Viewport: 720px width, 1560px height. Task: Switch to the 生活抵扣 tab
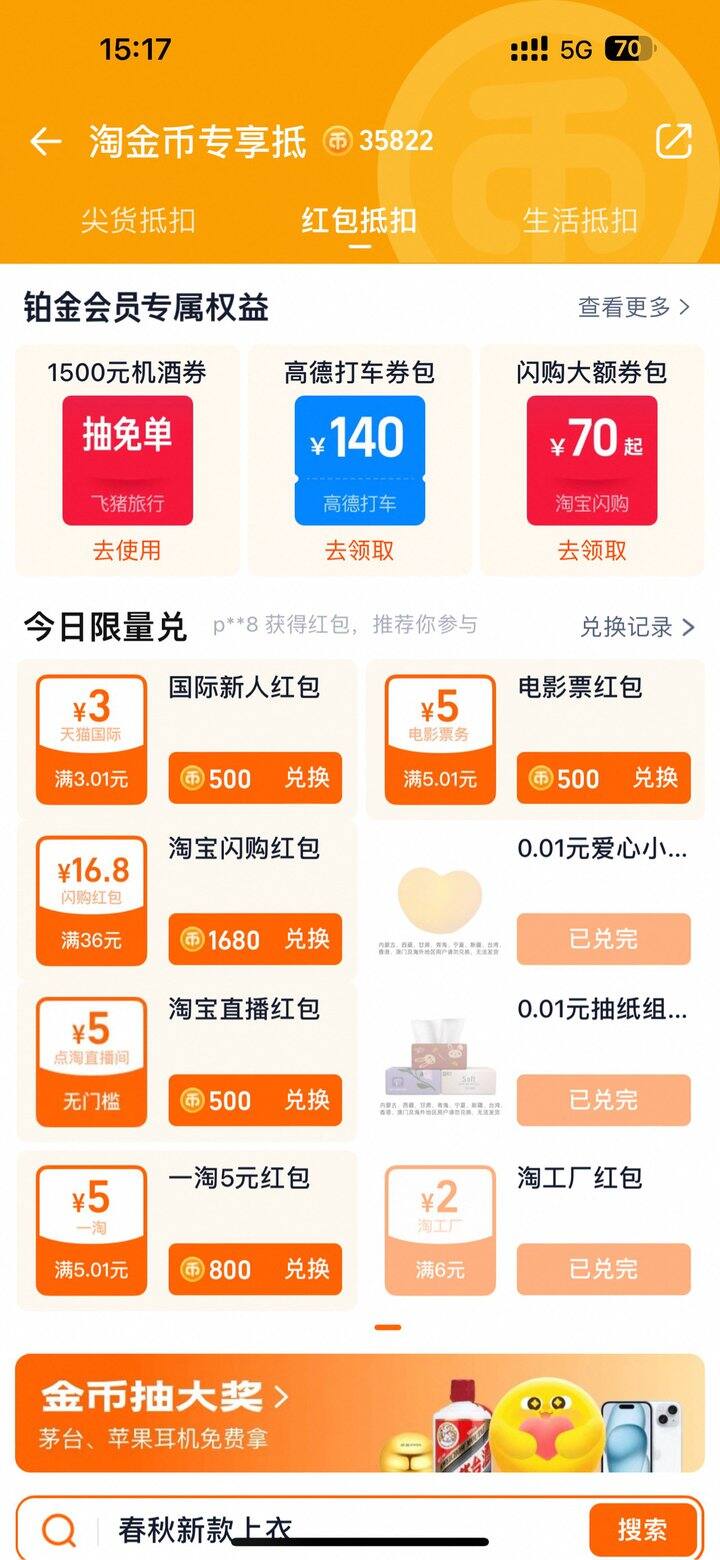coord(580,220)
